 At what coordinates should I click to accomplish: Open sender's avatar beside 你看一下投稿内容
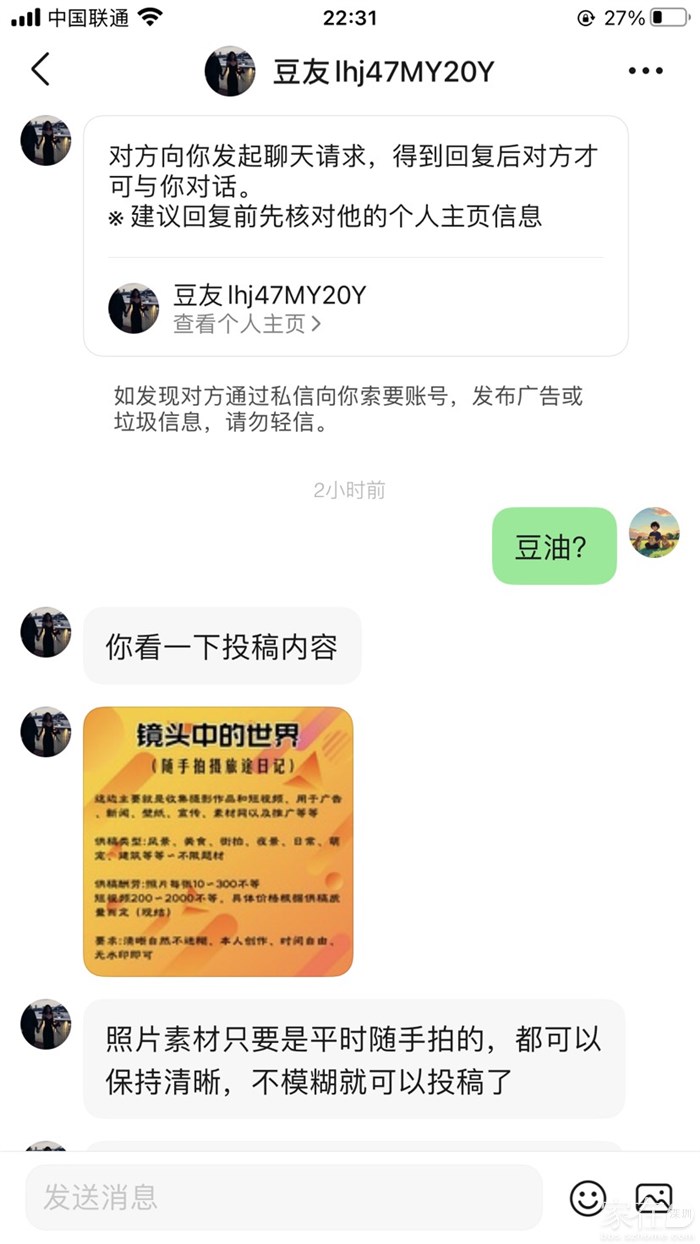(46, 632)
